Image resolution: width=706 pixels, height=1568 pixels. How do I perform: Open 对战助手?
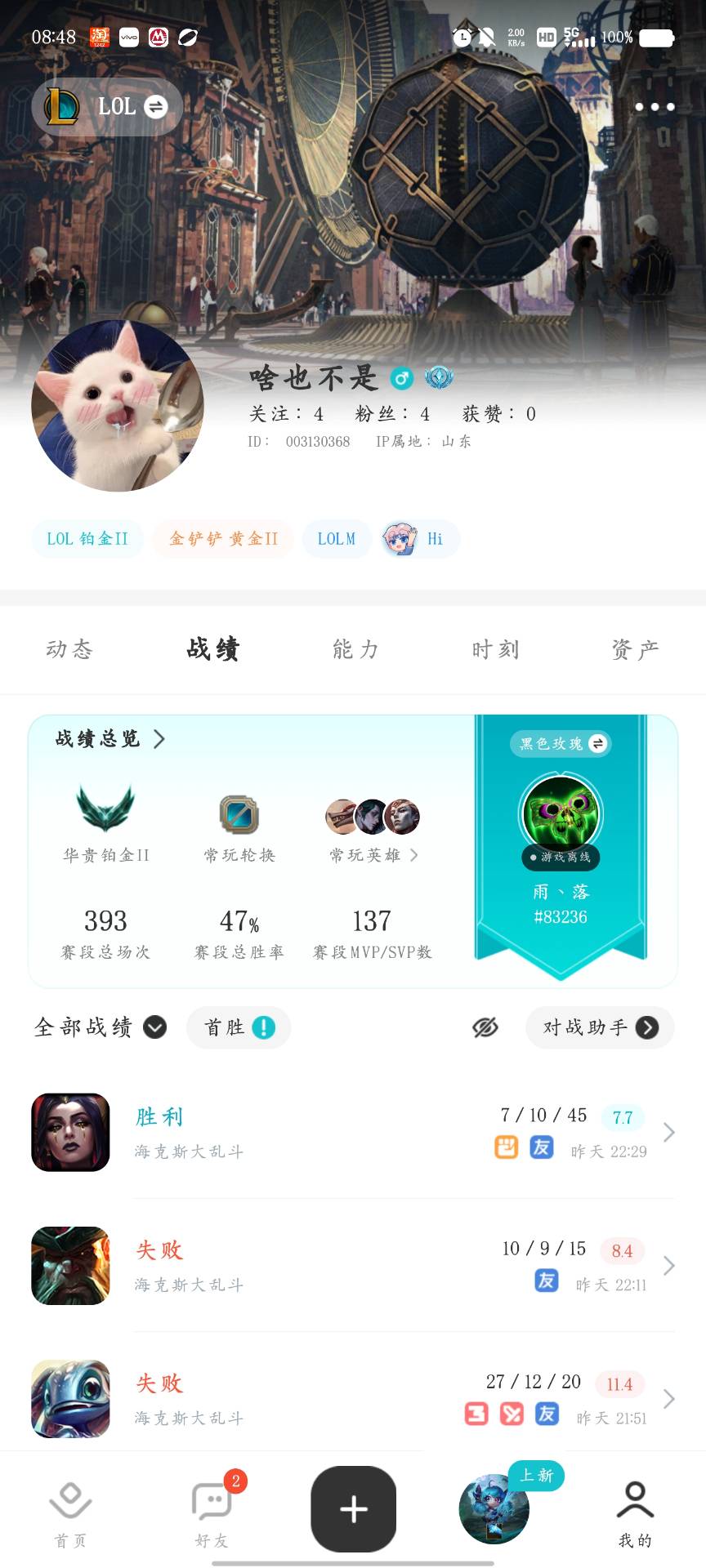pos(600,1027)
